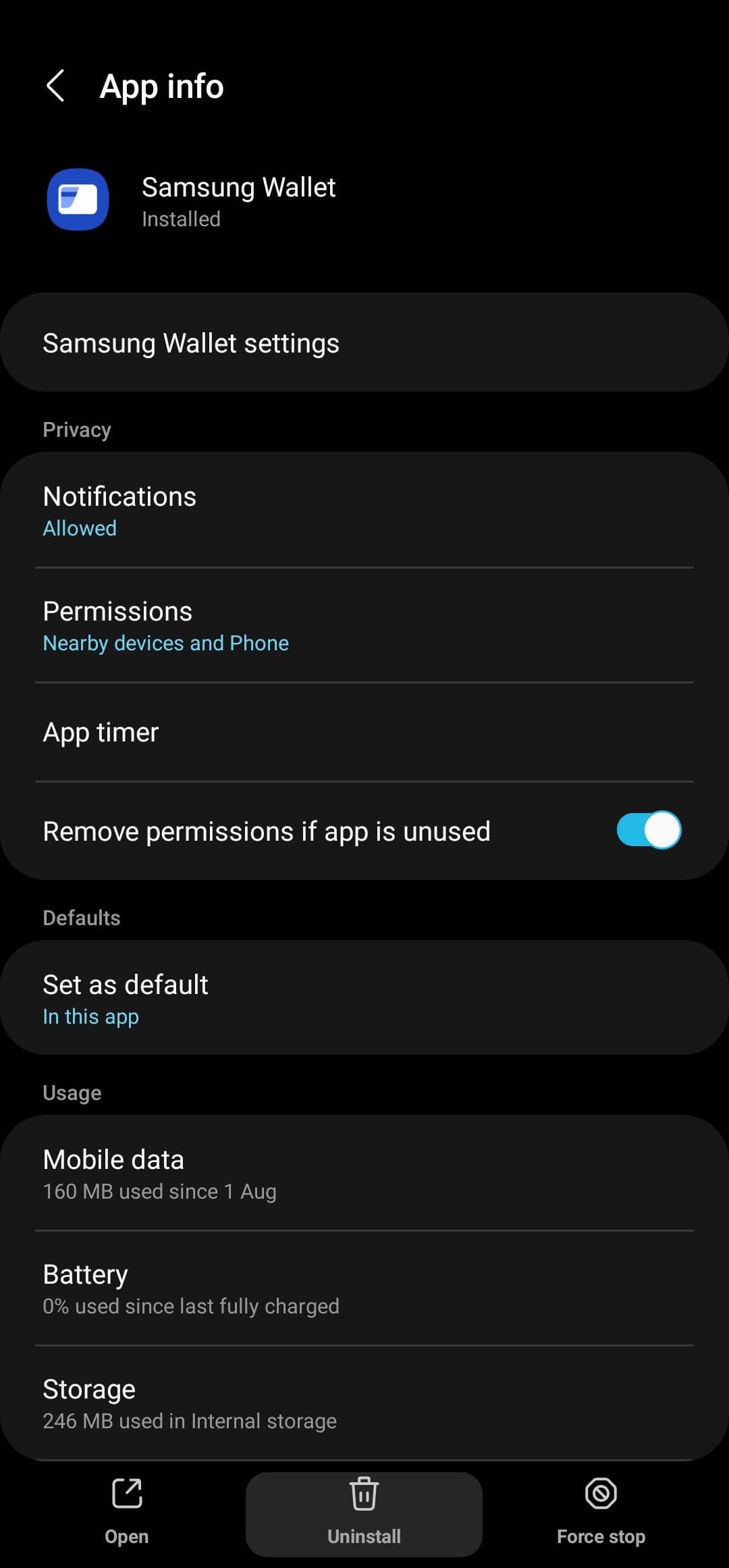This screenshot has width=729, height=1568.
Task: Open App timer row
Action: pos(364,733)
